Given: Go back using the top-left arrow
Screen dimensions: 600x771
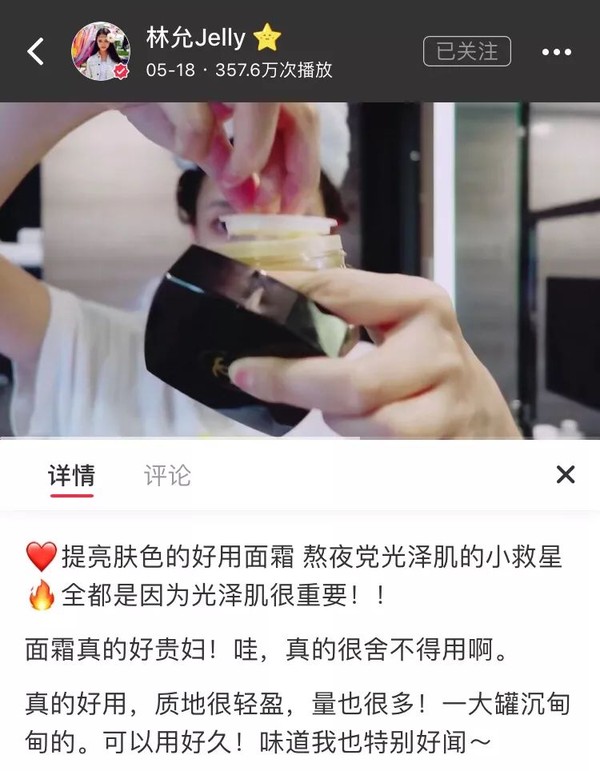Looking at the screenshot, I should (36, 52).
